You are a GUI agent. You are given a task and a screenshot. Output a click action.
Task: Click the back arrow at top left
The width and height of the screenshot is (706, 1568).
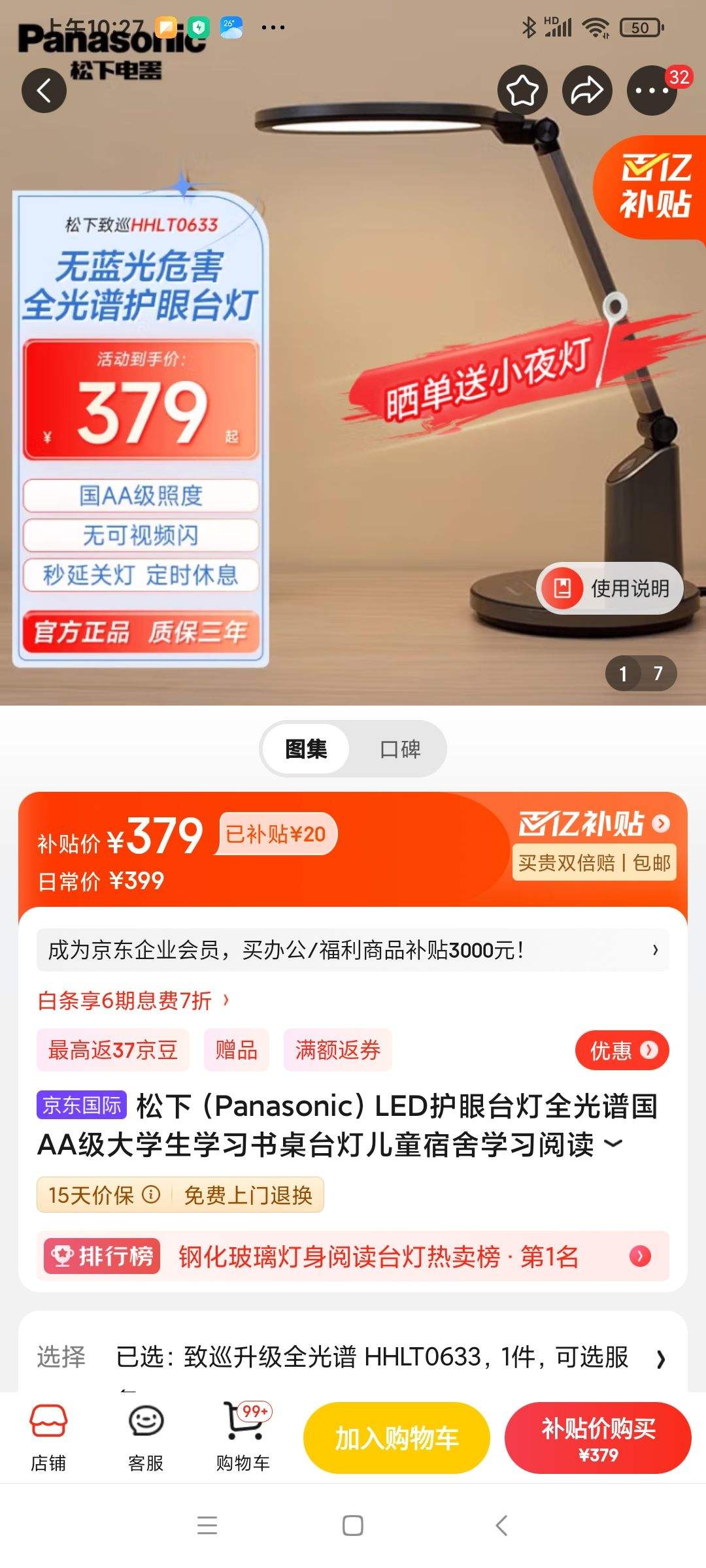[x=43, y=90]
